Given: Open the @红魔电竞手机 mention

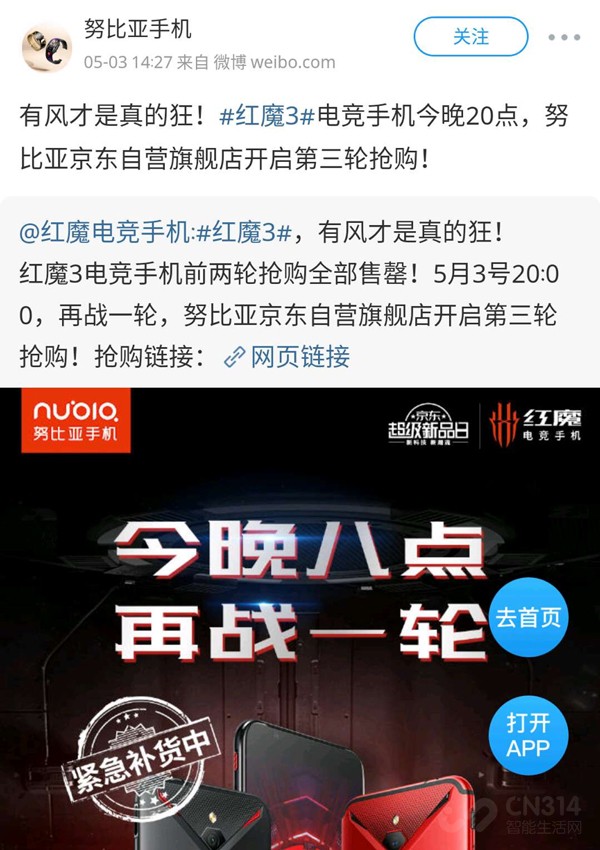Looking at the screenshot, I should pos(104,232).
